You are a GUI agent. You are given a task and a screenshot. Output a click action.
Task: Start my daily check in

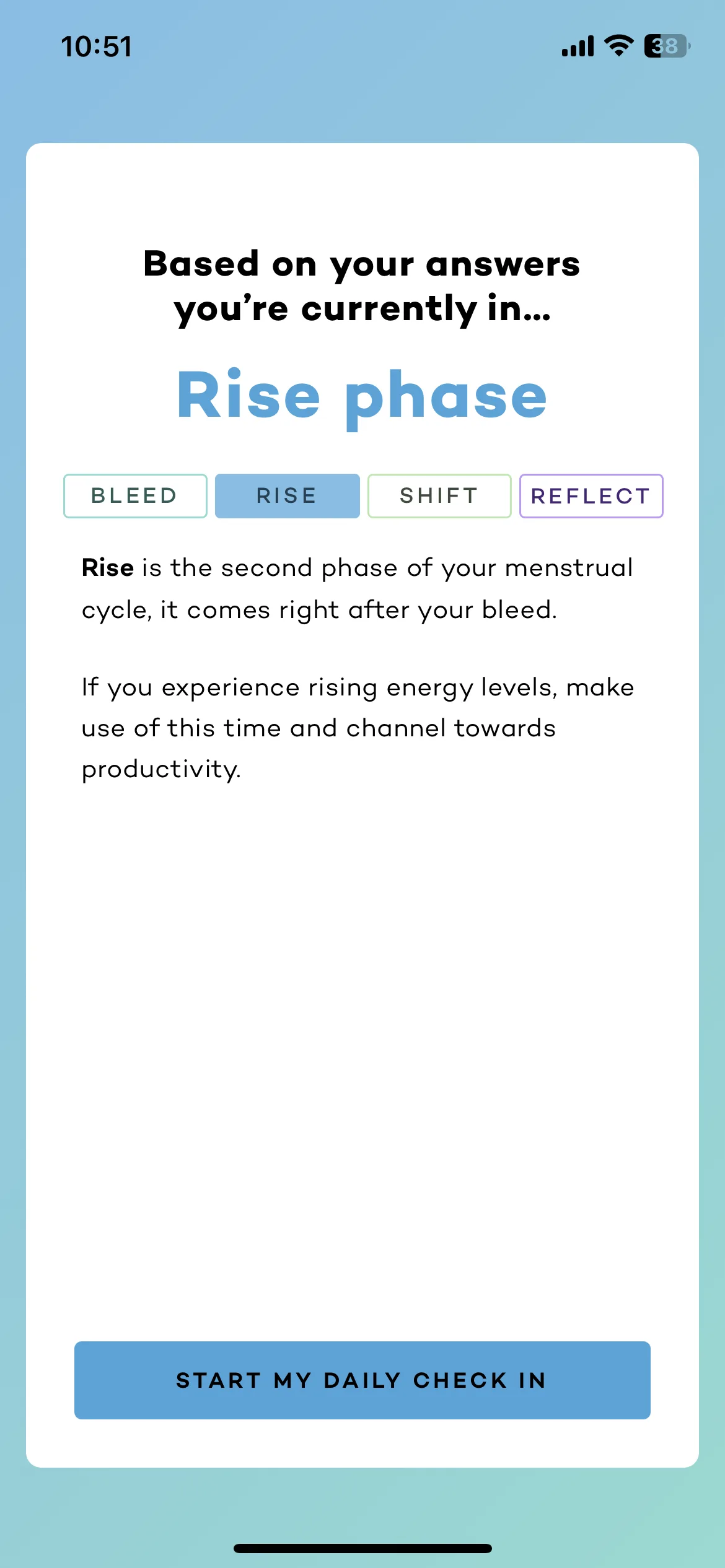coord(362,1380)
